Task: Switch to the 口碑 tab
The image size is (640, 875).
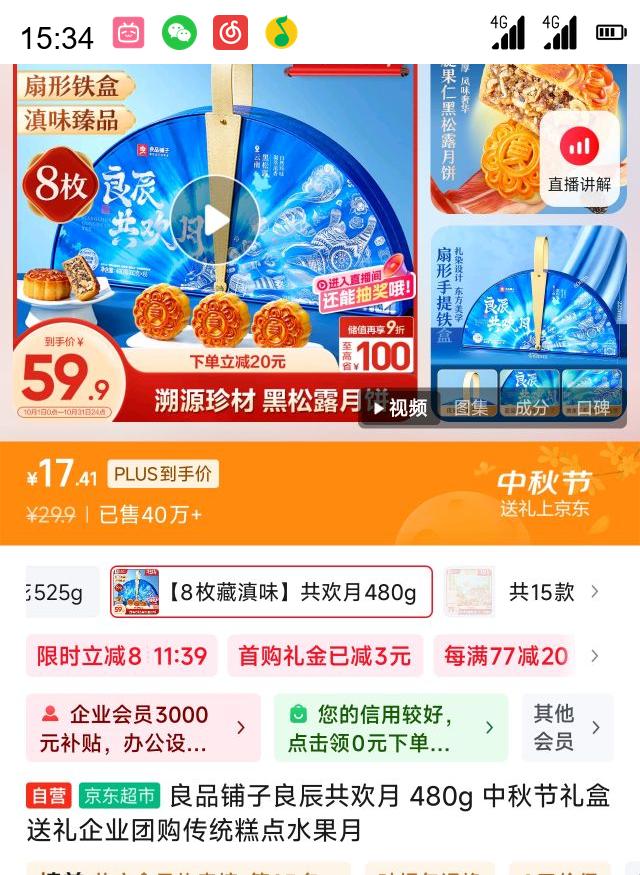Action: pyautogui.click(x=593, y=407)
